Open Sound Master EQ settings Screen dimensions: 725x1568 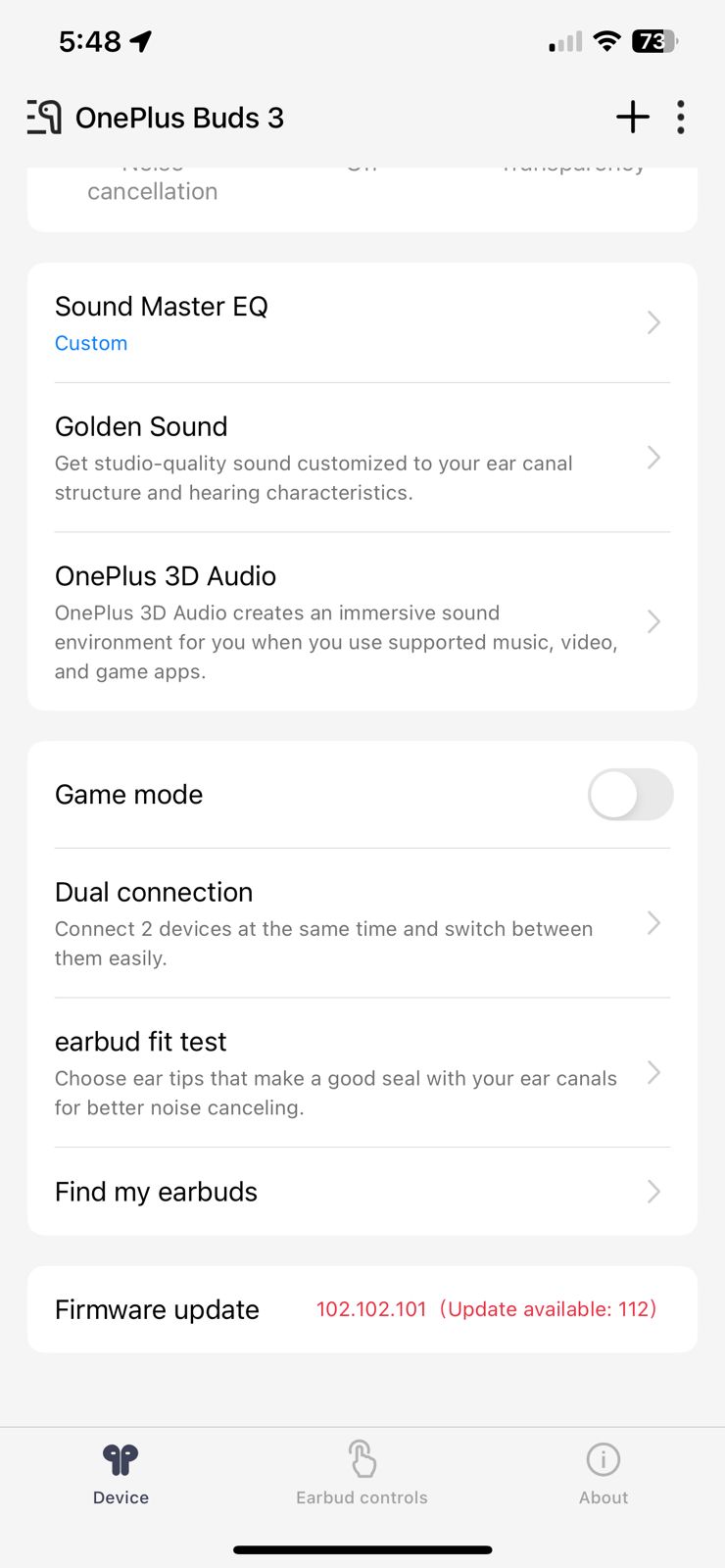pyautogui.click(x=362, y=323)
